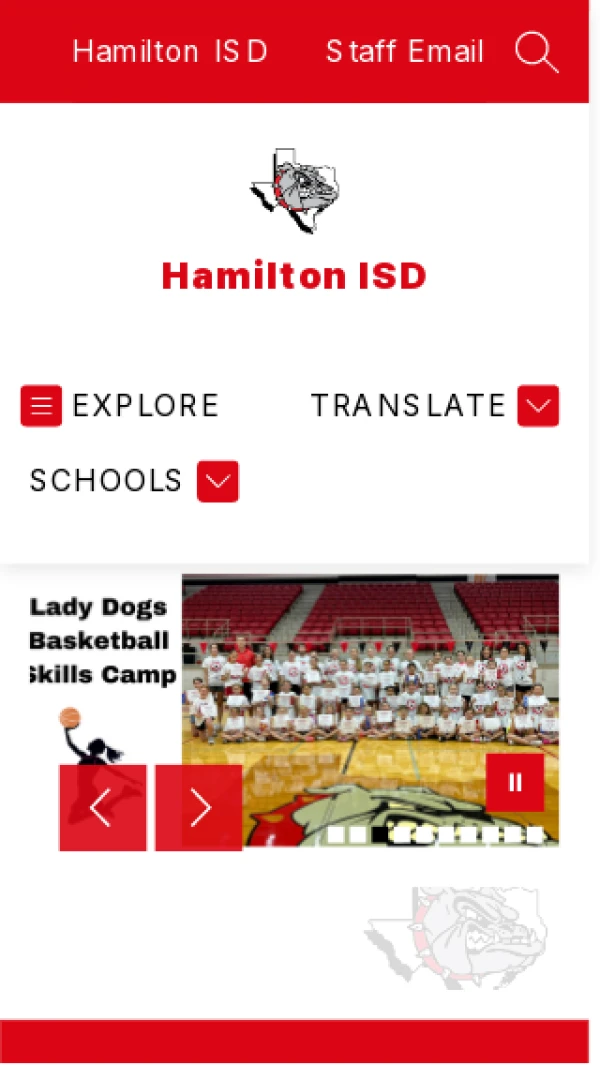Screen dimensions: 600x1065
Task: Open the Hamilton ISD top link
Action: pyautogui.click(x=170, y=52)
